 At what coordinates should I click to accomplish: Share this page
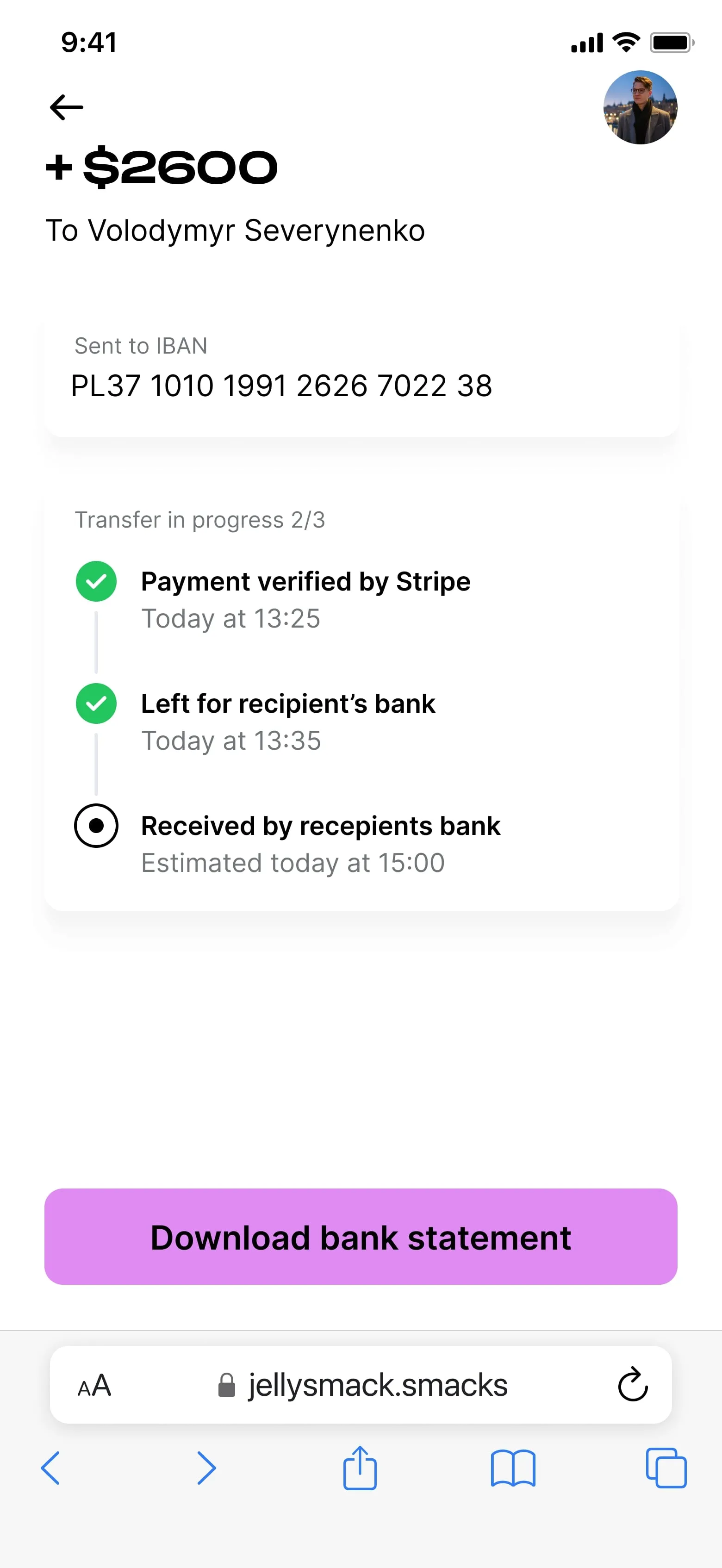click(x=360, y=1468)
